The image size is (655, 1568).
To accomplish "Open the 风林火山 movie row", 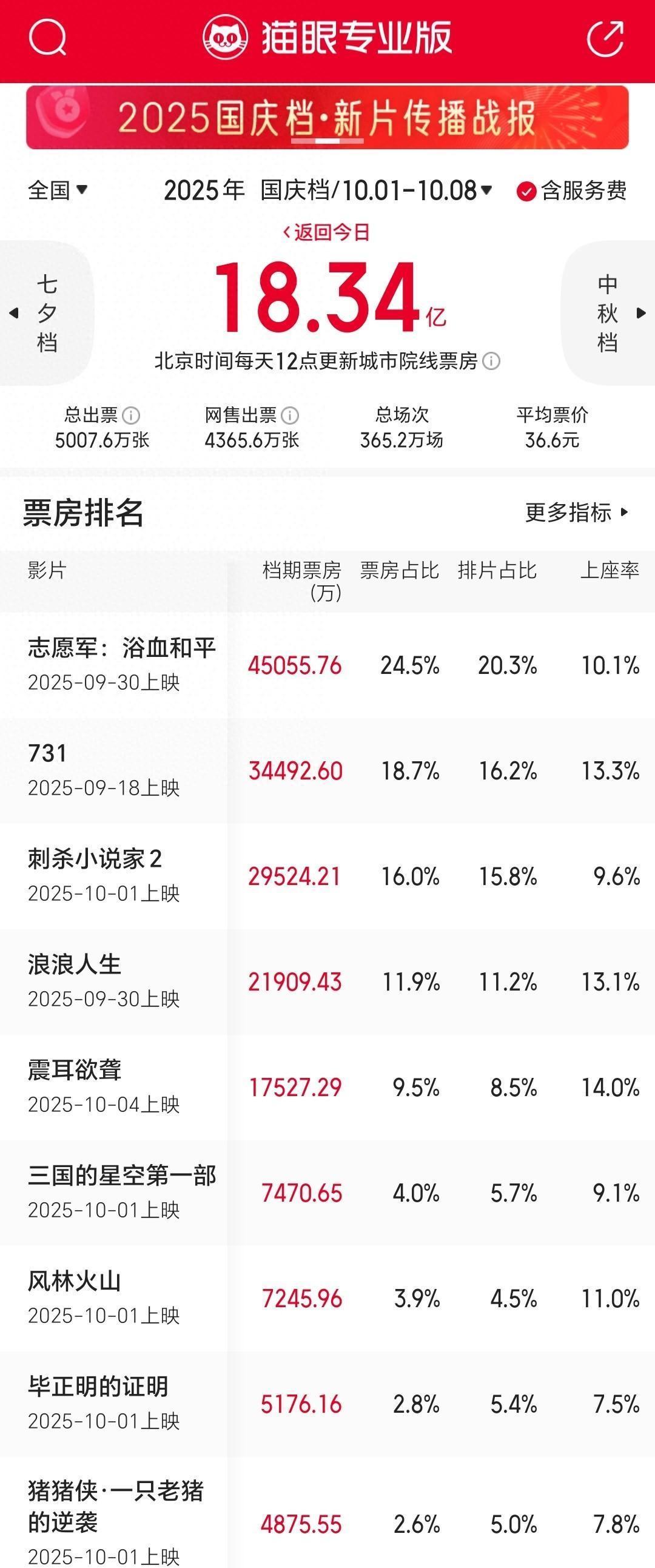I will click(x=122, y=1297).
